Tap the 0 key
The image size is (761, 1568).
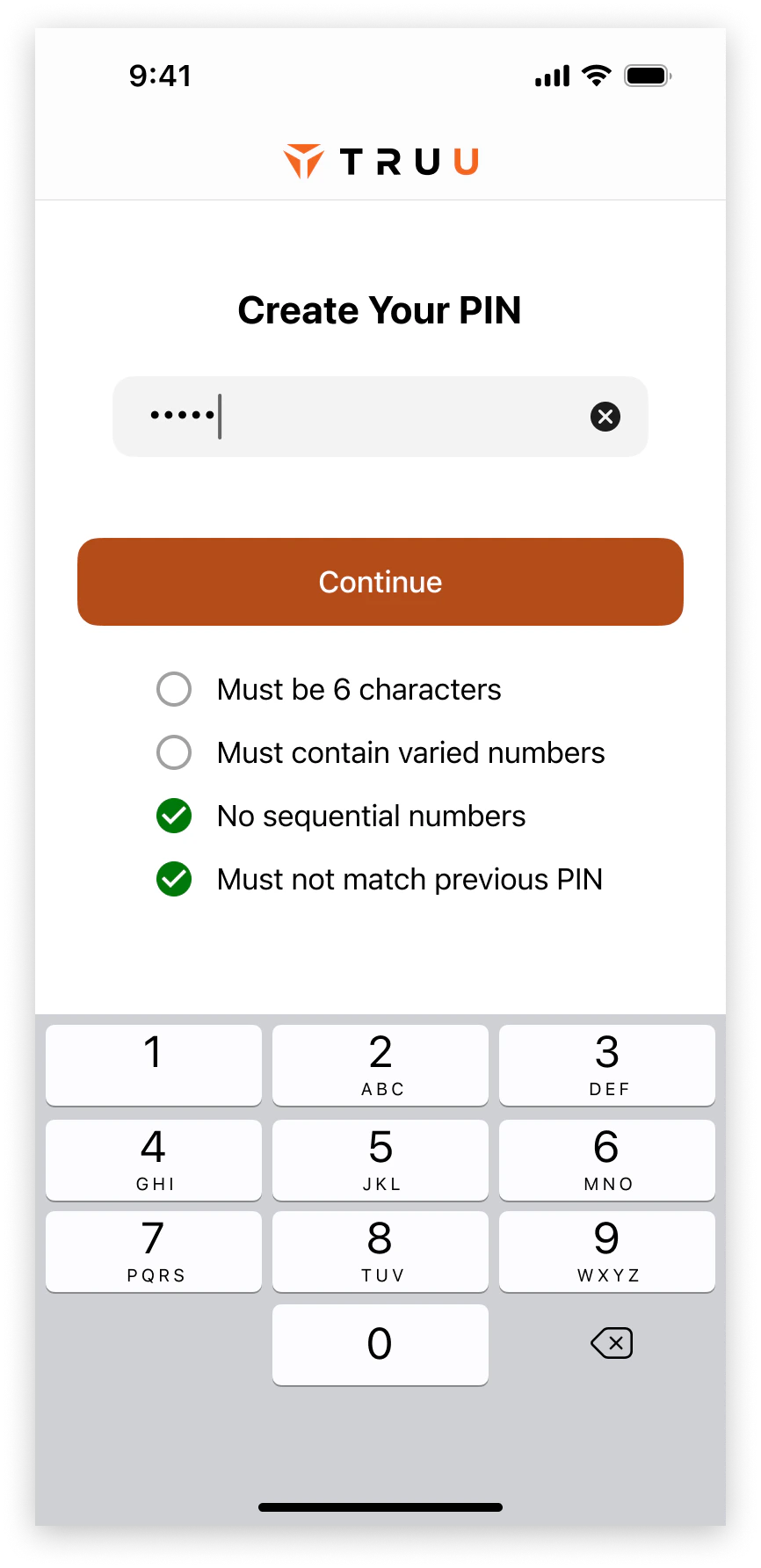coord(380,1344)
